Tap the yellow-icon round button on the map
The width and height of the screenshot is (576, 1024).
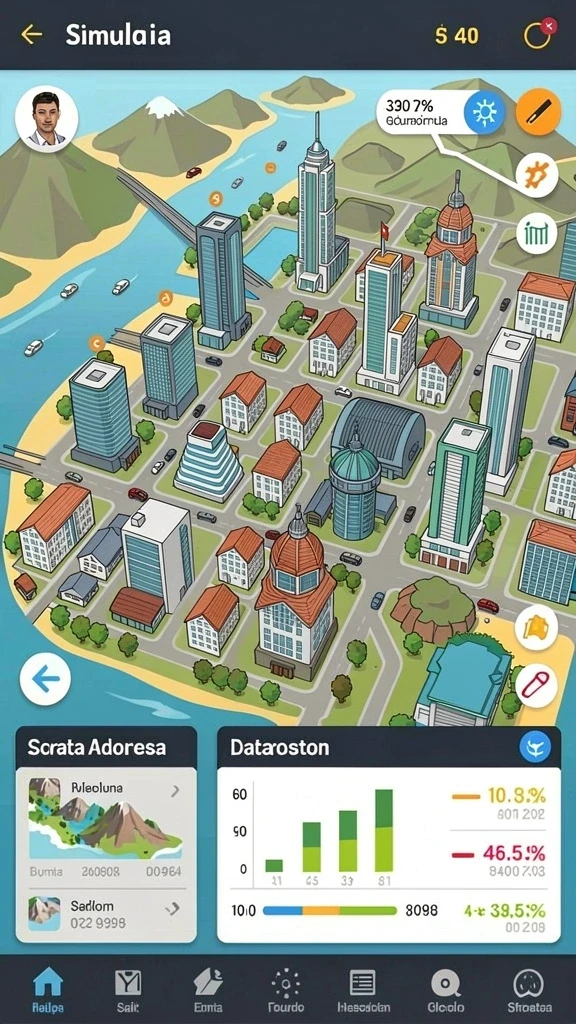[536, 628]
